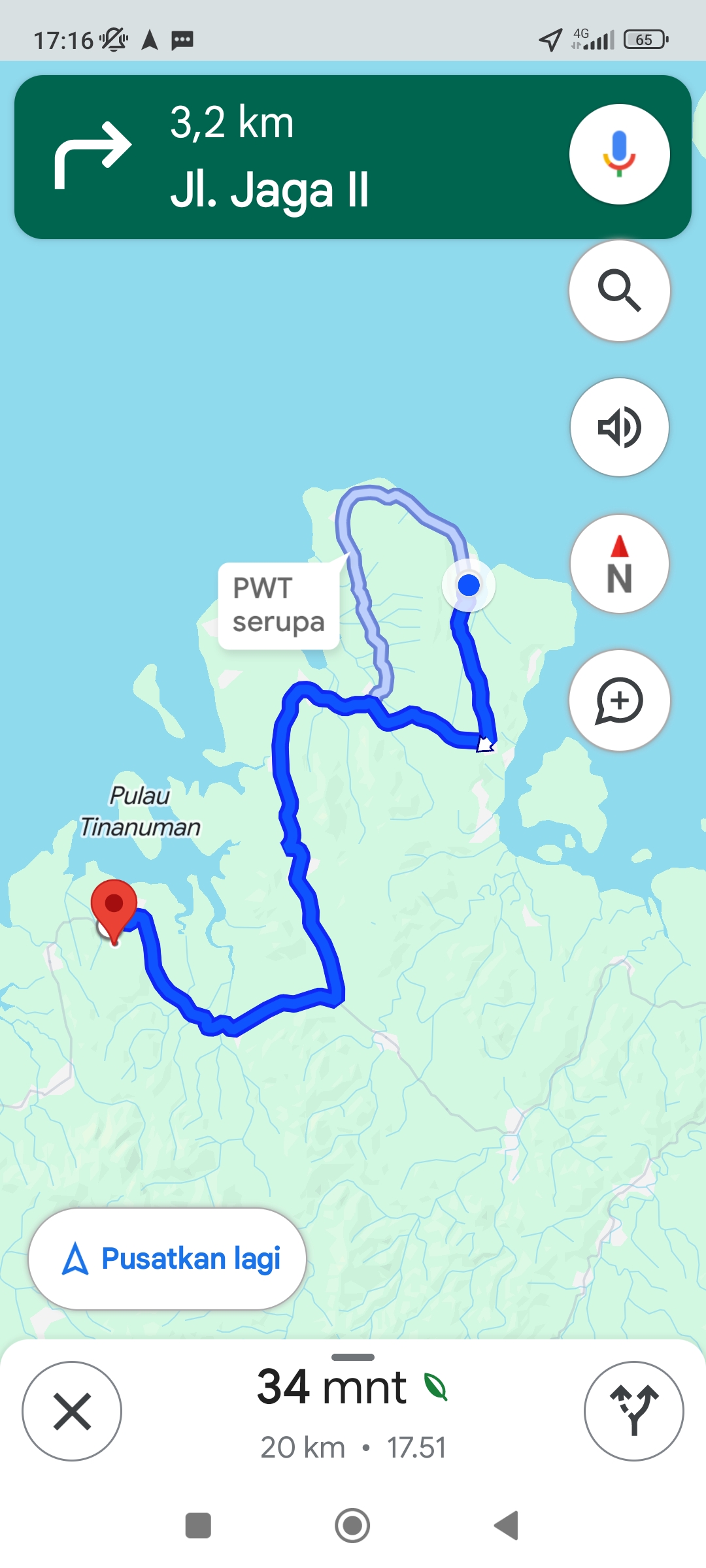The width and height of the screenshot is (706, 1568).
Task: Toggle navigation sound volume
Action: coord(619,427)
